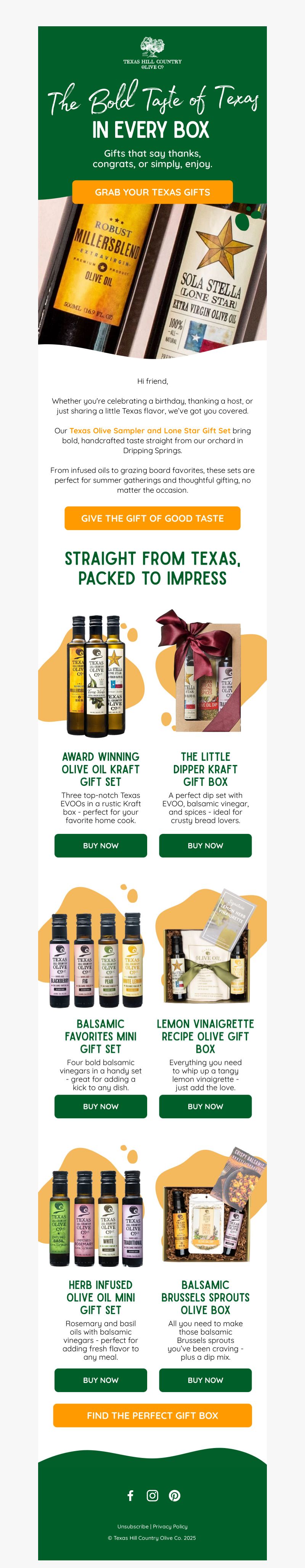Tap Find the Perfect Gift Box
This screenshot has height=1568, width=305.
[x=152, y=1415]
